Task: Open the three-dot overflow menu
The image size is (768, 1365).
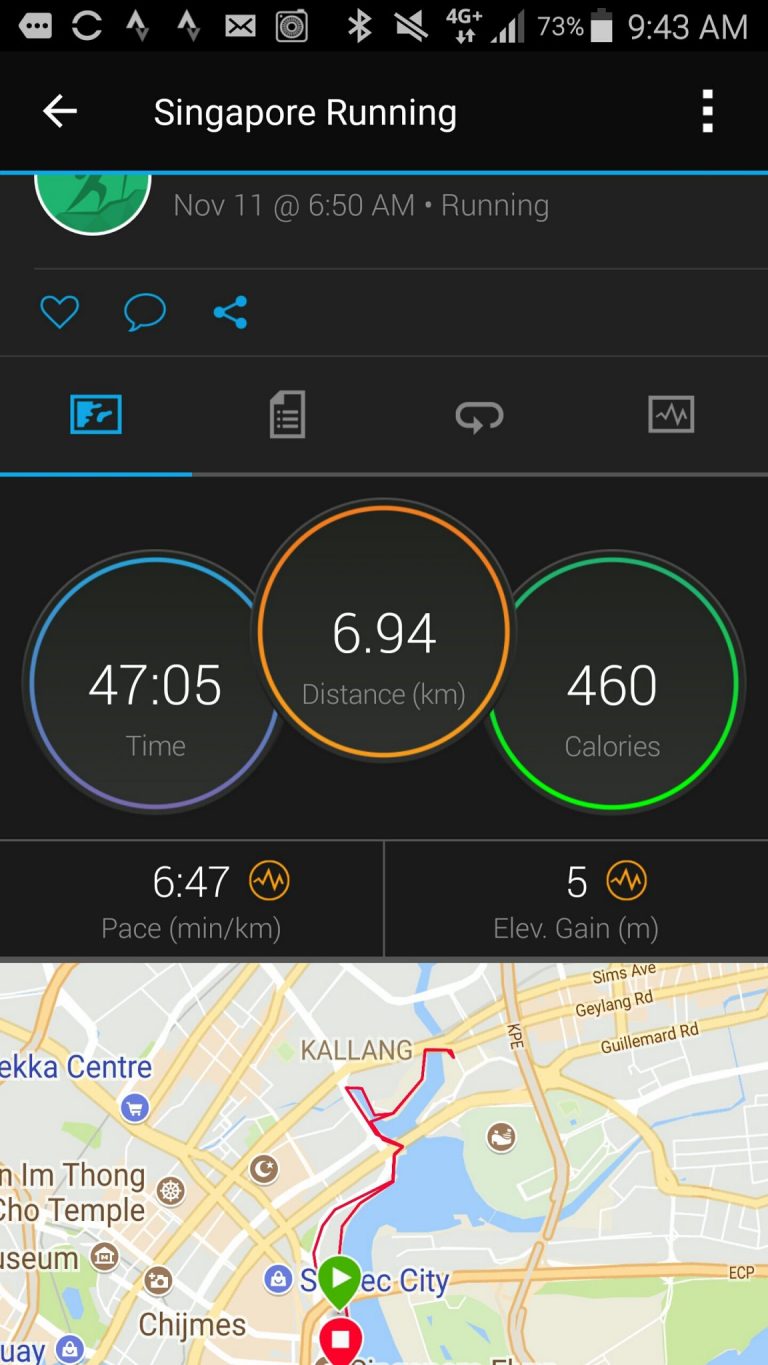Action: tap(708, 111)
